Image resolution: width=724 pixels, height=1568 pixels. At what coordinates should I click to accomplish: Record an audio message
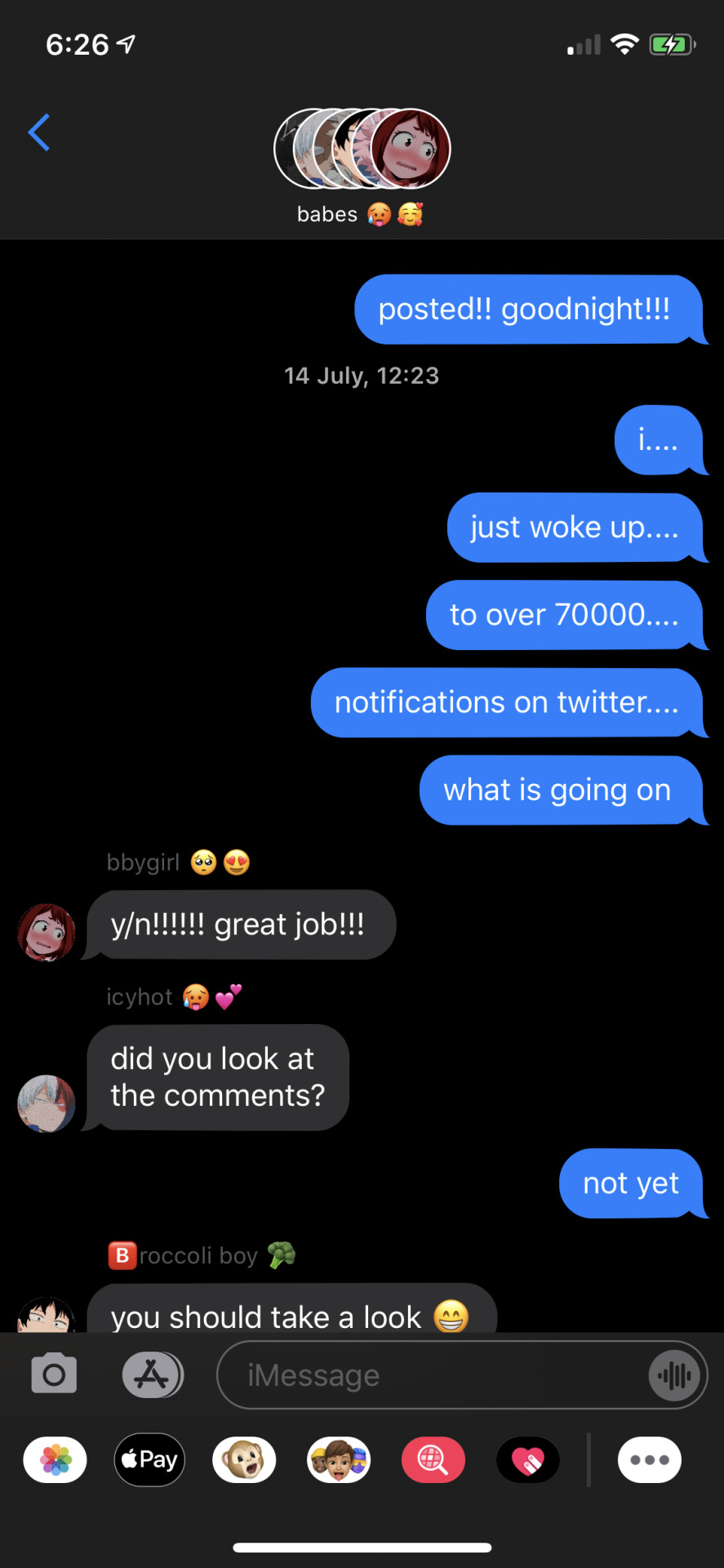(x=674, y=1375)
